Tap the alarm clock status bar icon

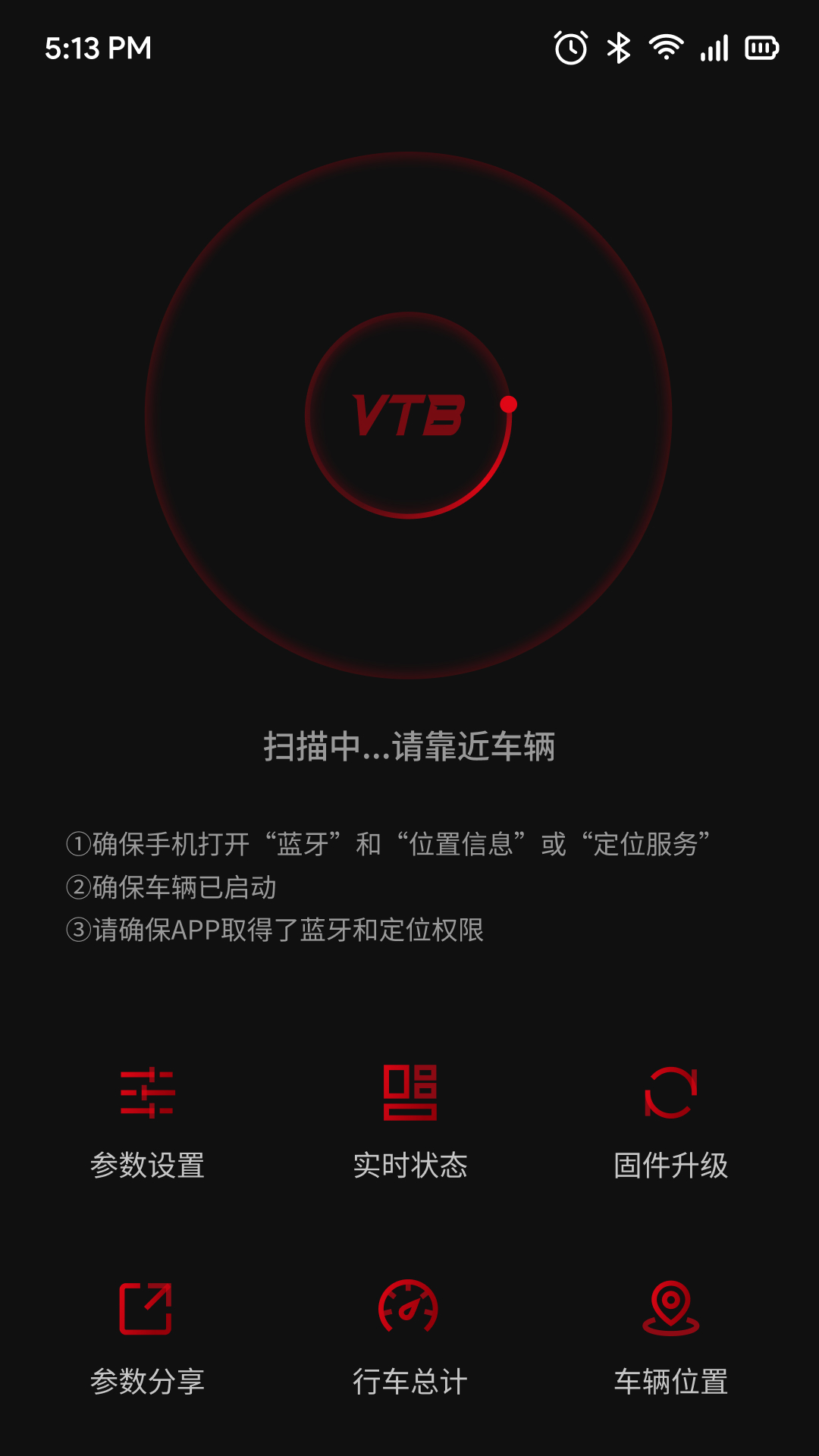(570, 48)
